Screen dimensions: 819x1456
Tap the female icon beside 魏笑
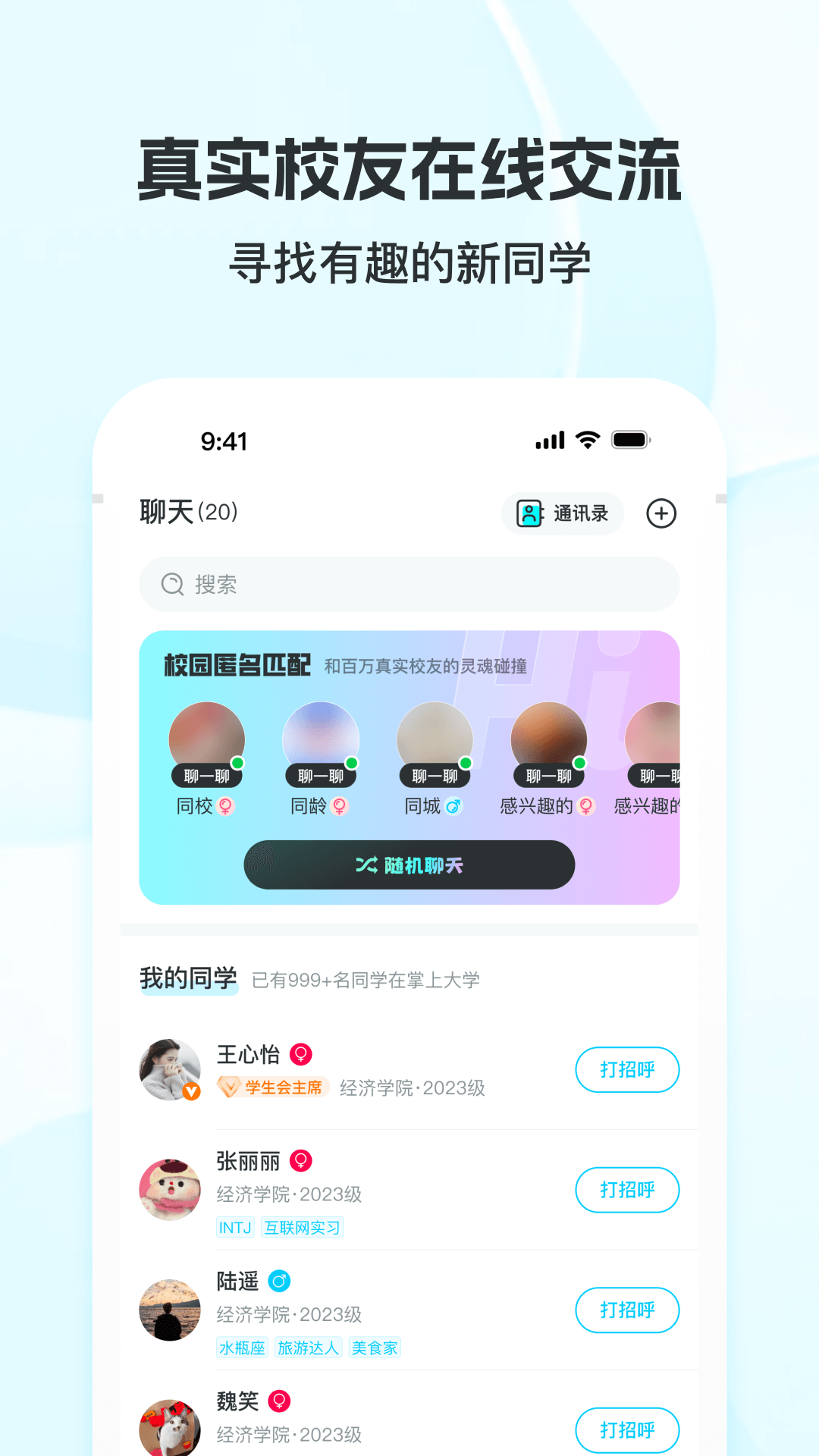coord(278,1400)
